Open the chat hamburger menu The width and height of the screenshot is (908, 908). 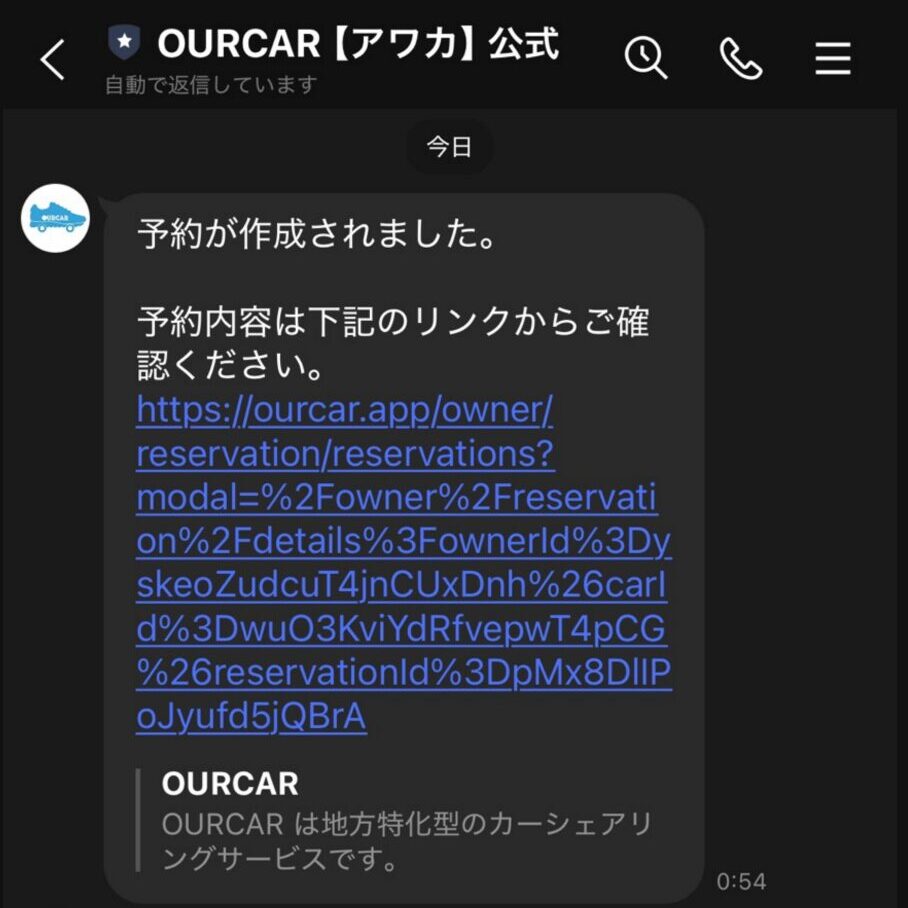click(x=832, y=59)
